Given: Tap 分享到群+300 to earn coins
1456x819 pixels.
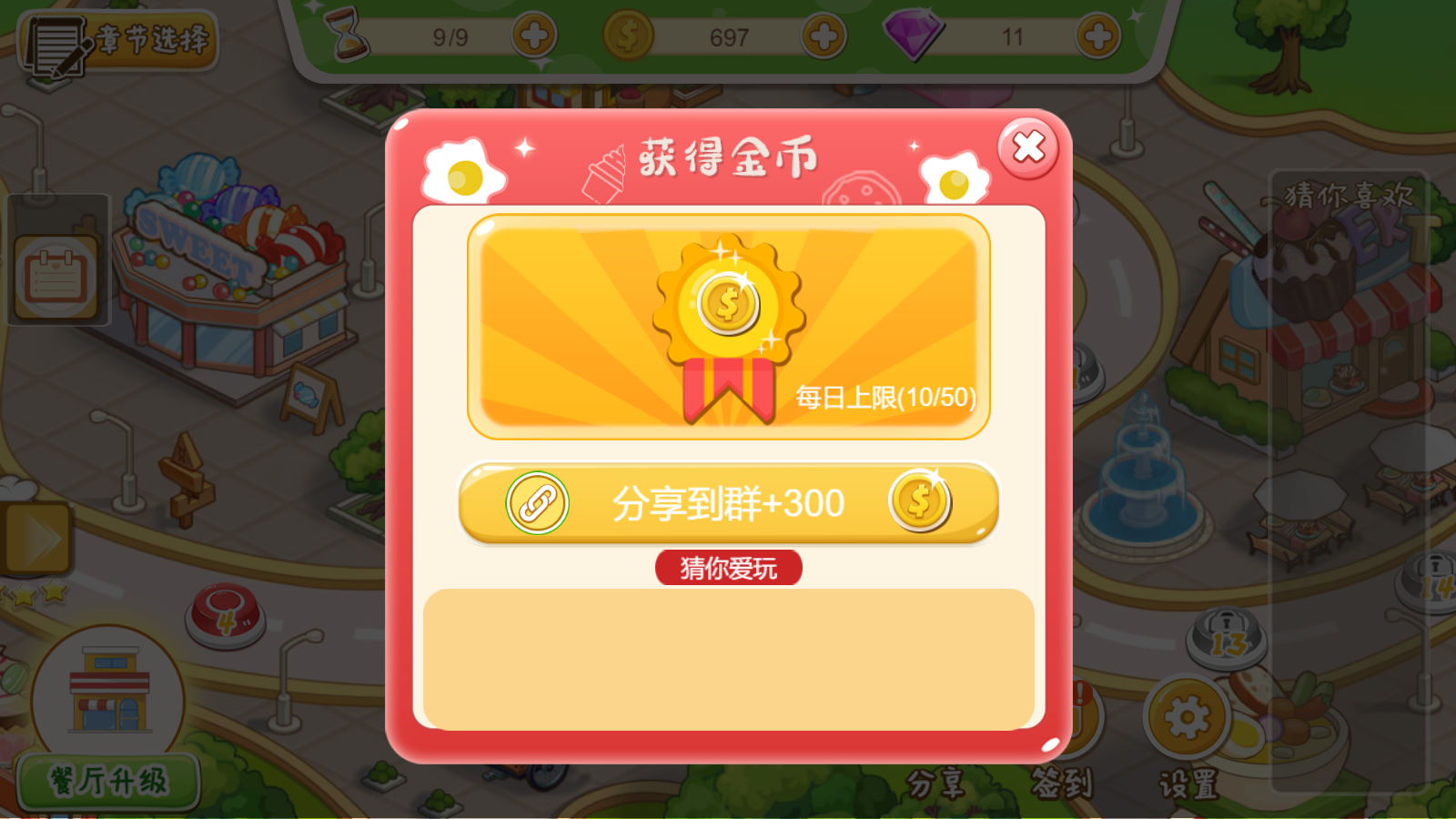Looking at the screenshot, I should point(728,503).
